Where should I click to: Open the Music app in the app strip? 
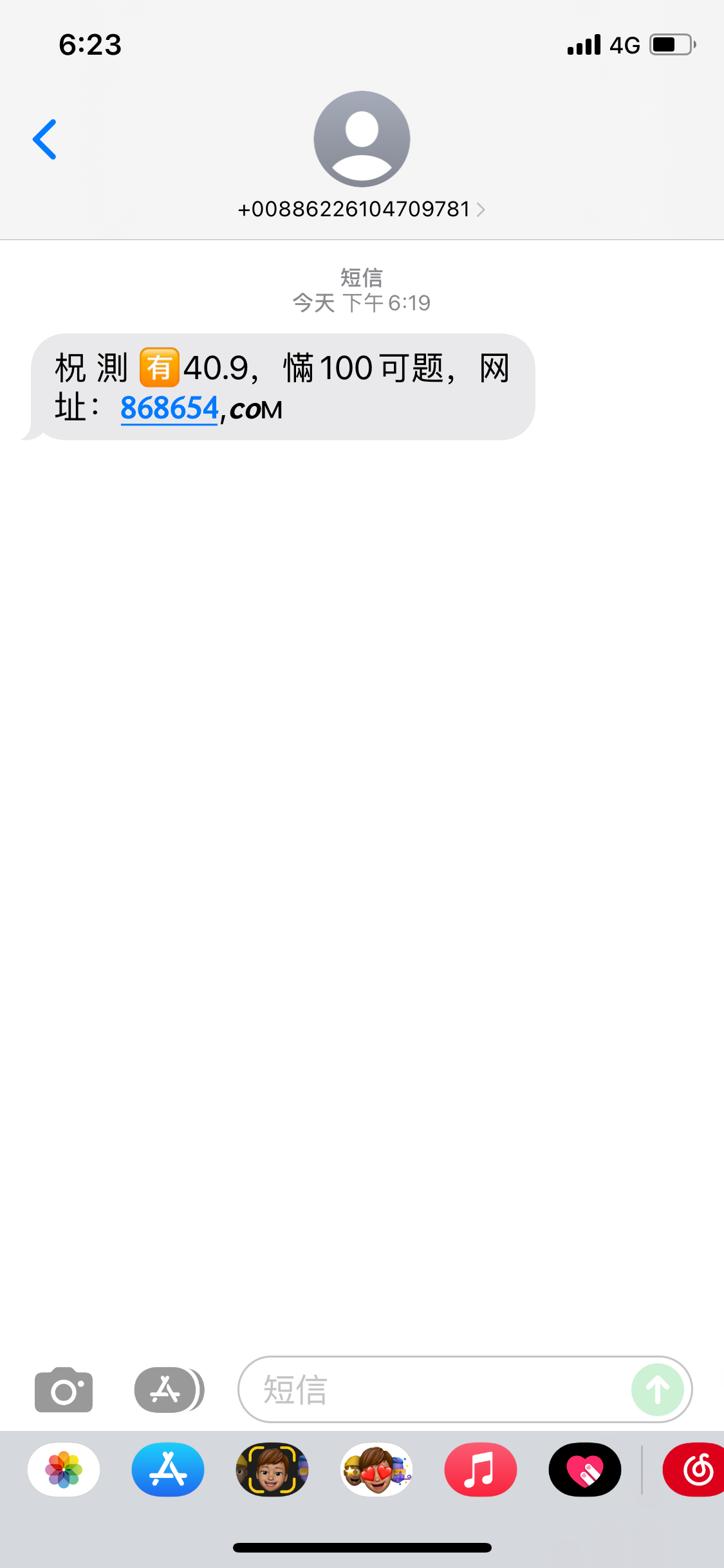point(481,1470)
